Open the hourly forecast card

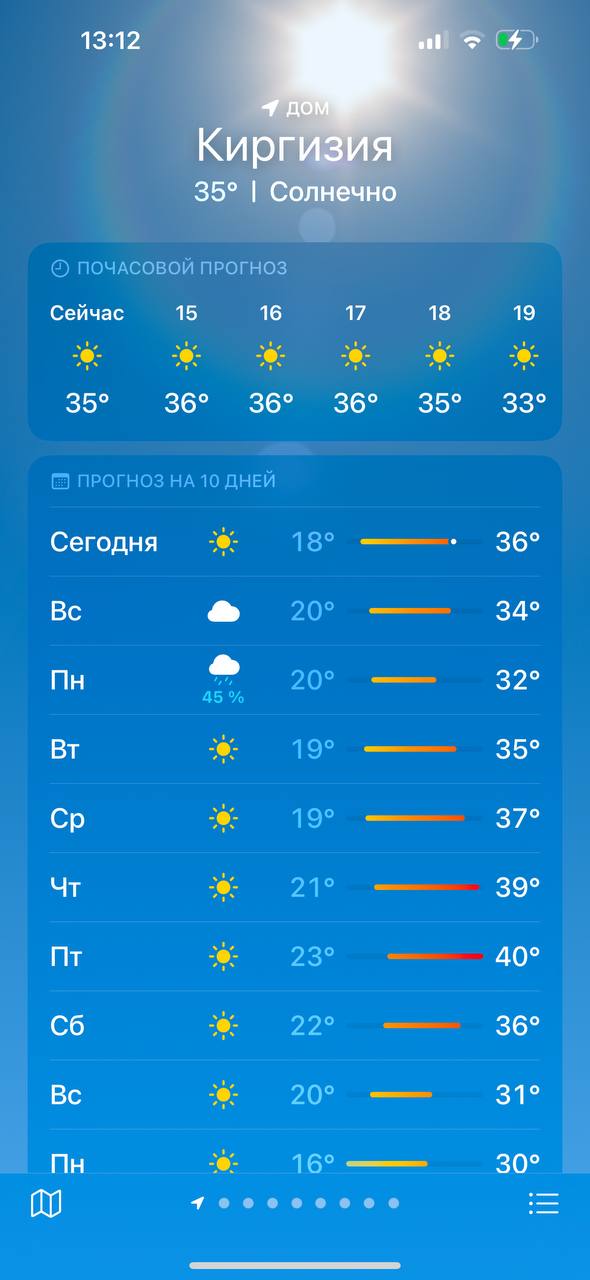(x=295, y=341)
